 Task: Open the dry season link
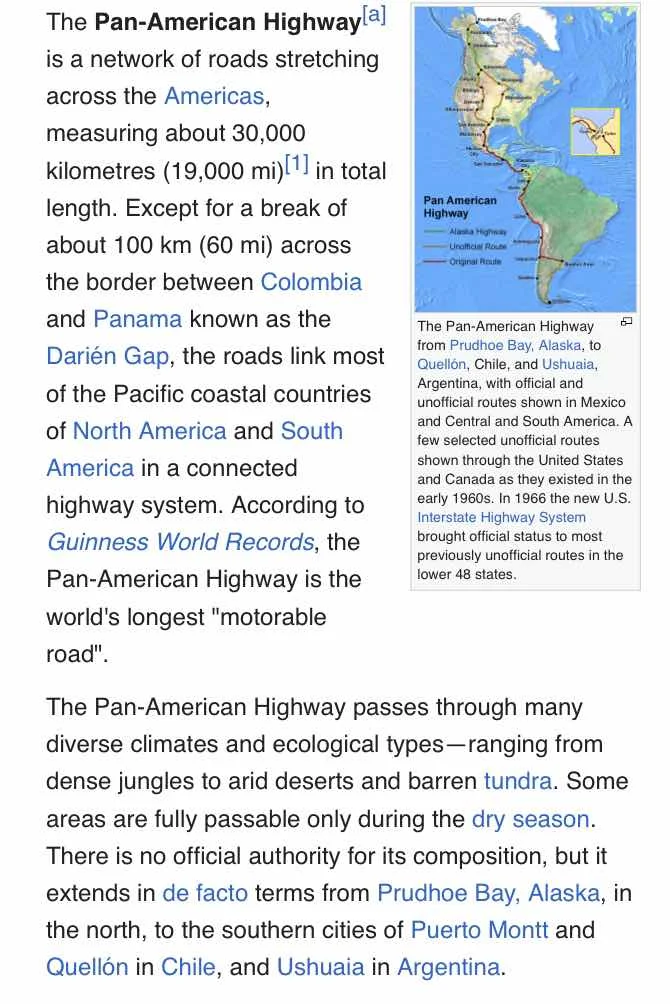(x=530, y=819)
